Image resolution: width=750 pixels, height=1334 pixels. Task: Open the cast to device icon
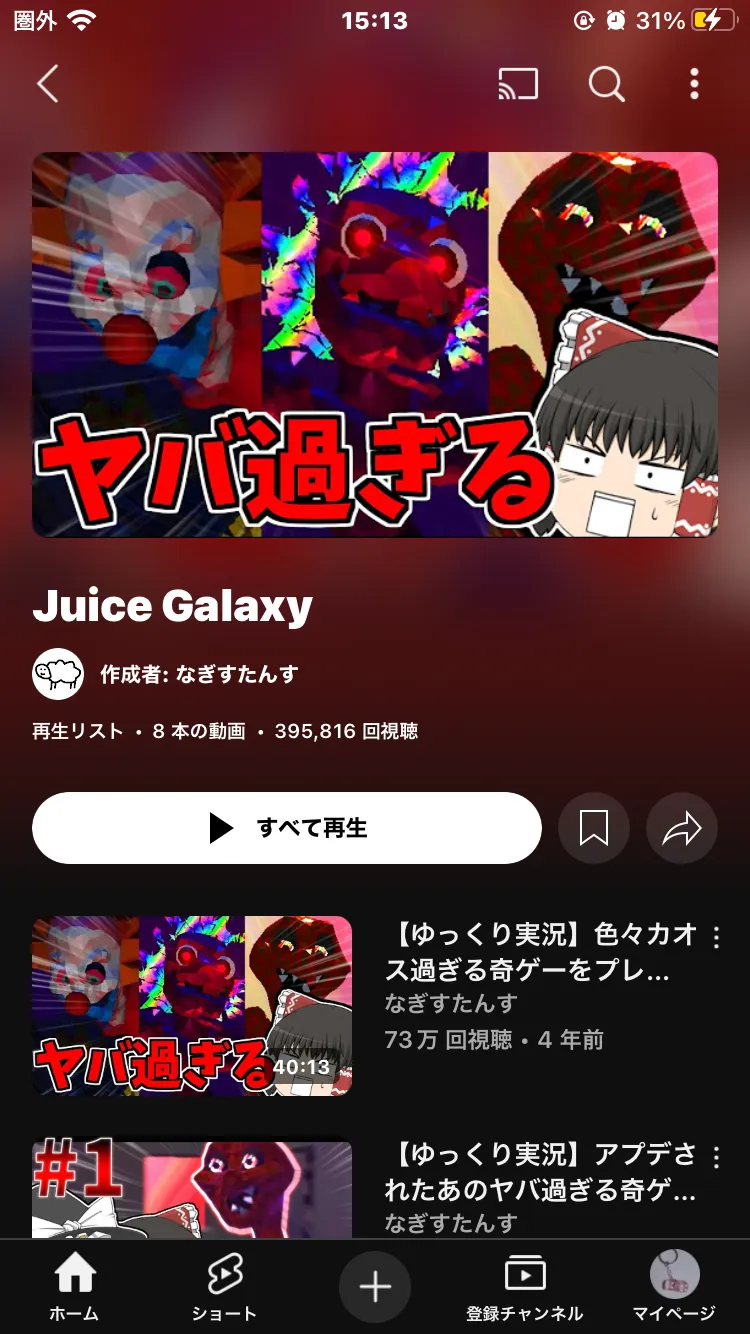(518, 84)
